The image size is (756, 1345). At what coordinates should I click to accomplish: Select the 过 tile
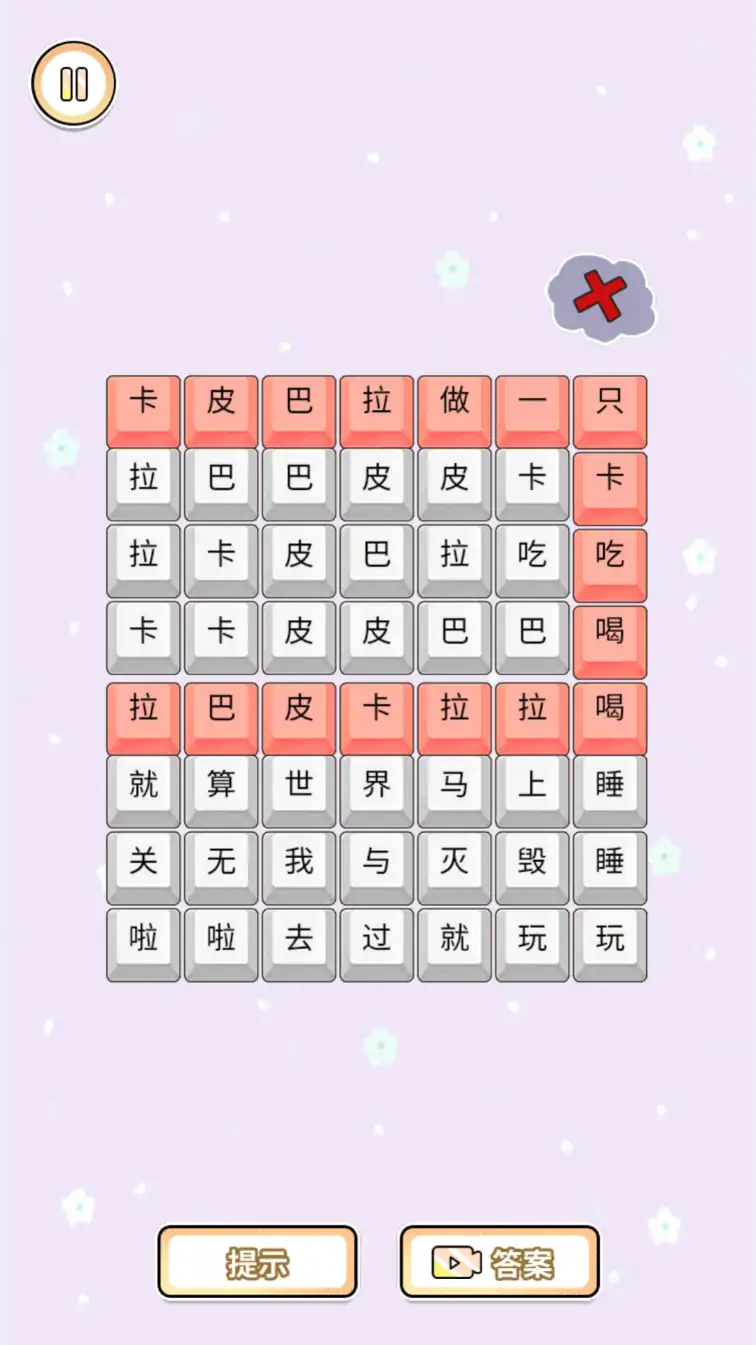376,938
